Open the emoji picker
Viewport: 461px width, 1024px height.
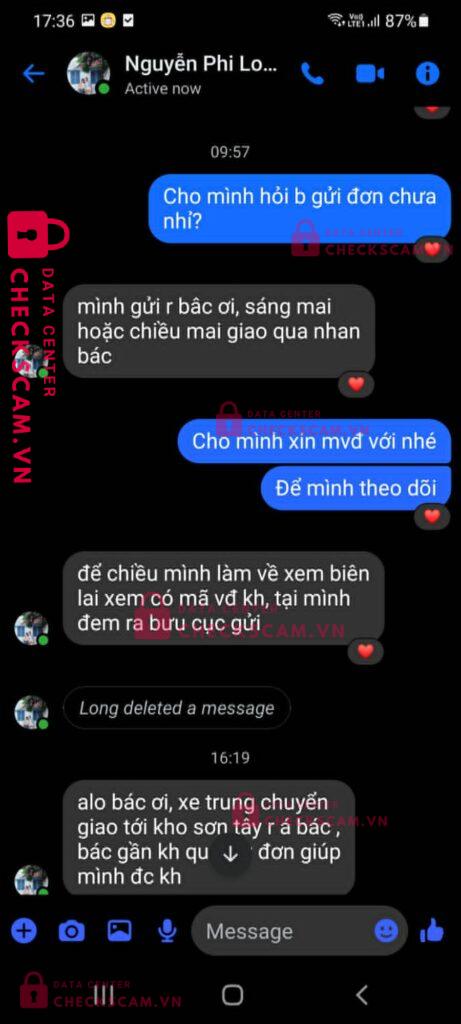point(386,931)
